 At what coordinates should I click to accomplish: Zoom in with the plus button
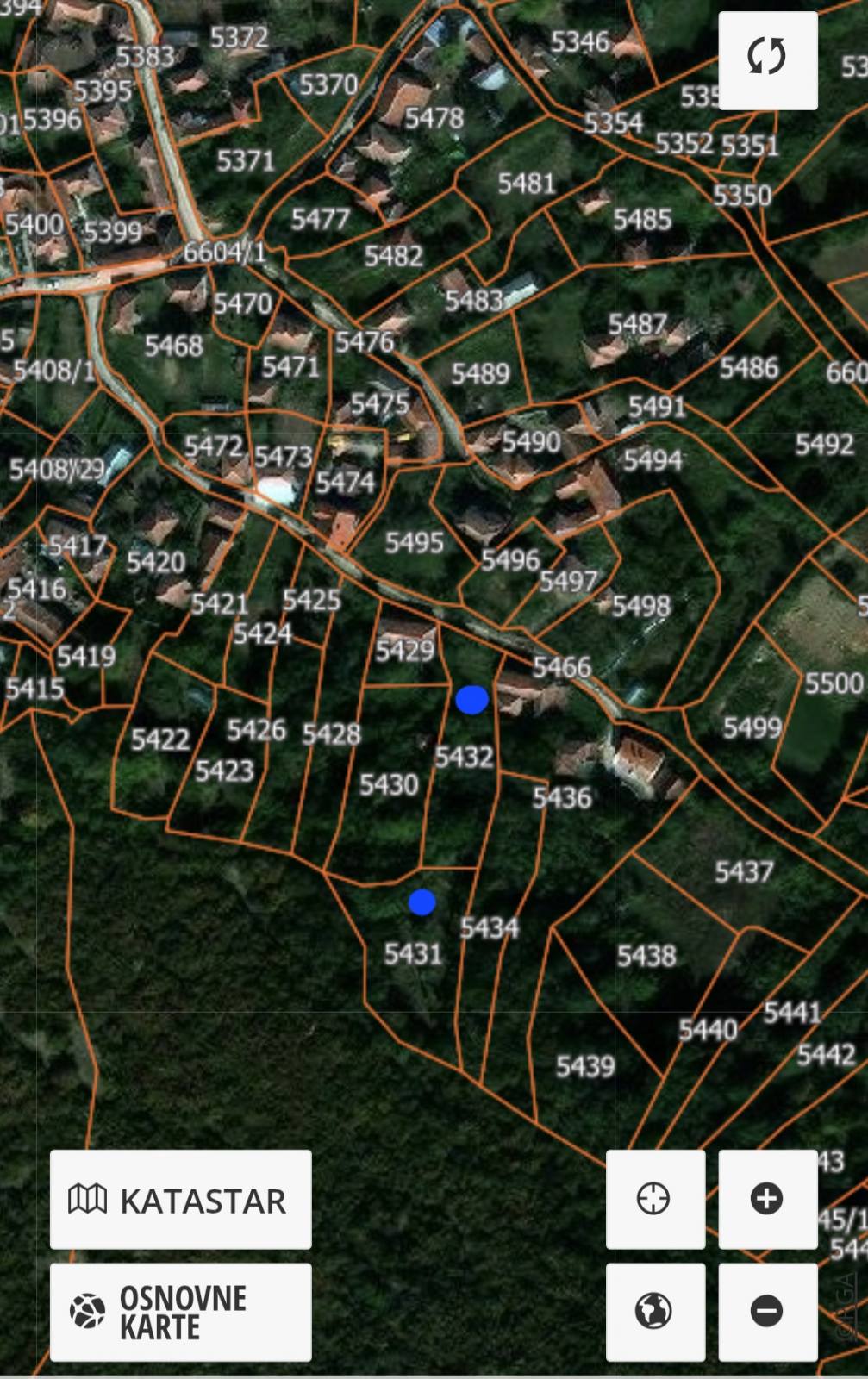tap(767, 1198)
